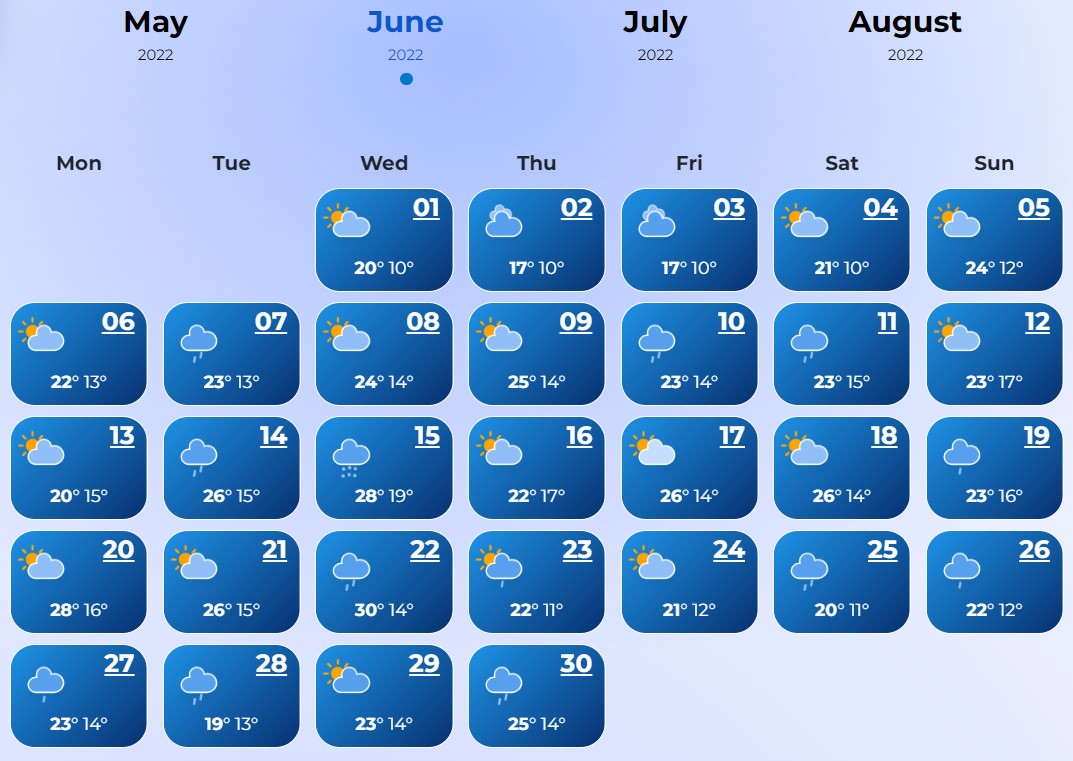View weather details for June 10
This screenshot has height=761, width=1073.
pos(689,354)
